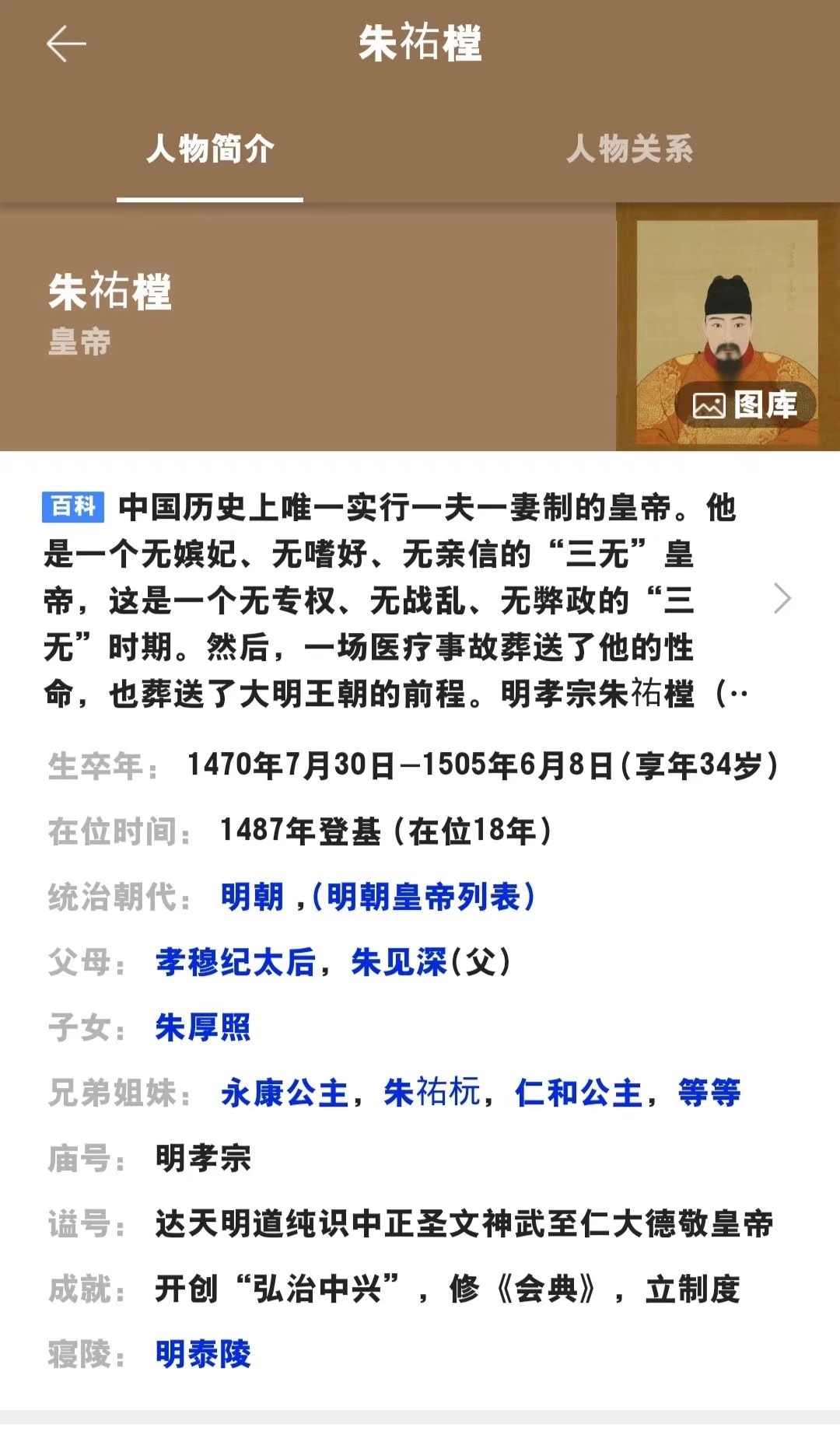This screenshot has width=840, height=1431.
Task: Open the 明泰陵 mausoleum link
Action: pos(203,1354)
